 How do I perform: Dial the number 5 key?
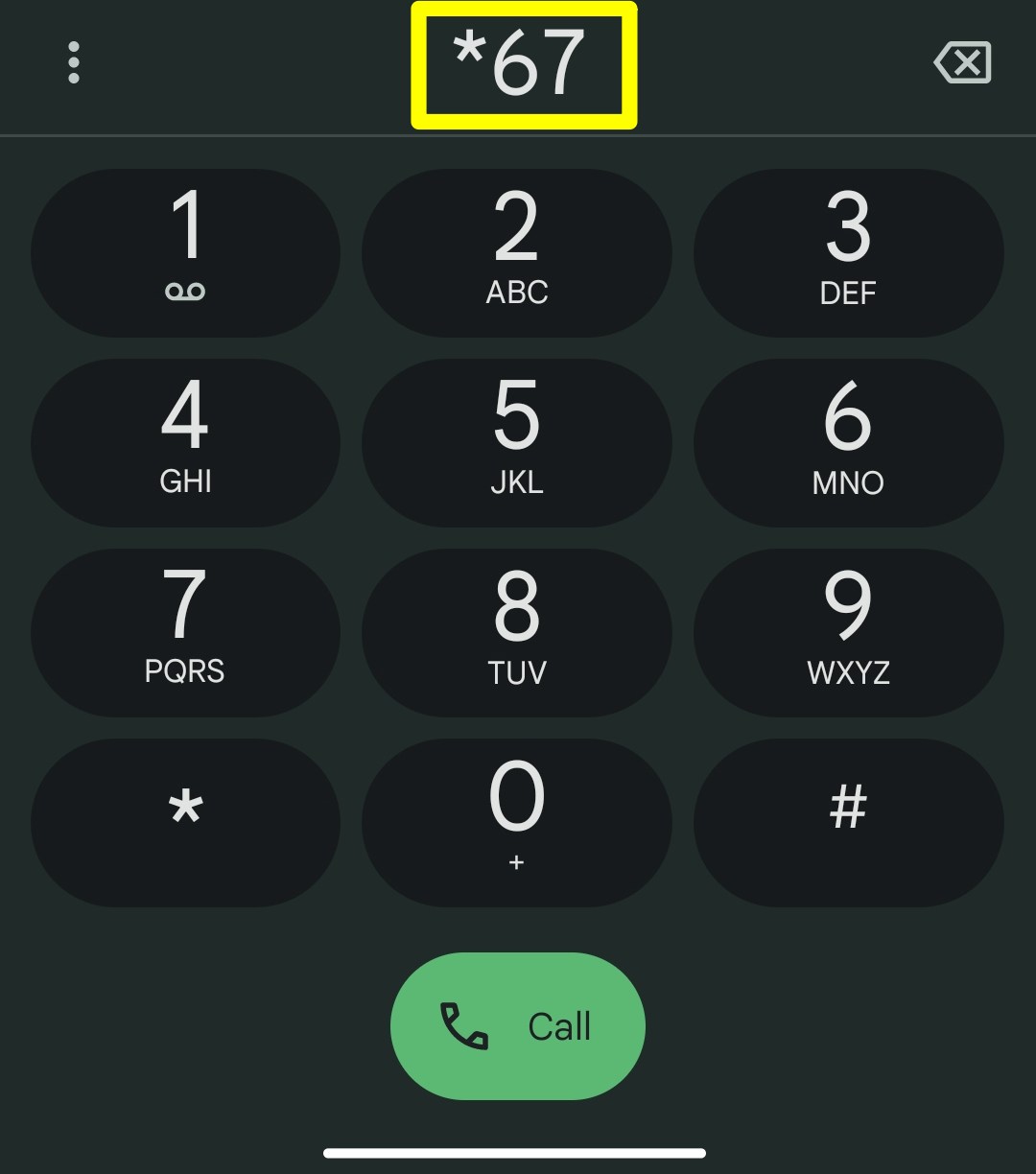pyautogui.click(x=516, y=441)
